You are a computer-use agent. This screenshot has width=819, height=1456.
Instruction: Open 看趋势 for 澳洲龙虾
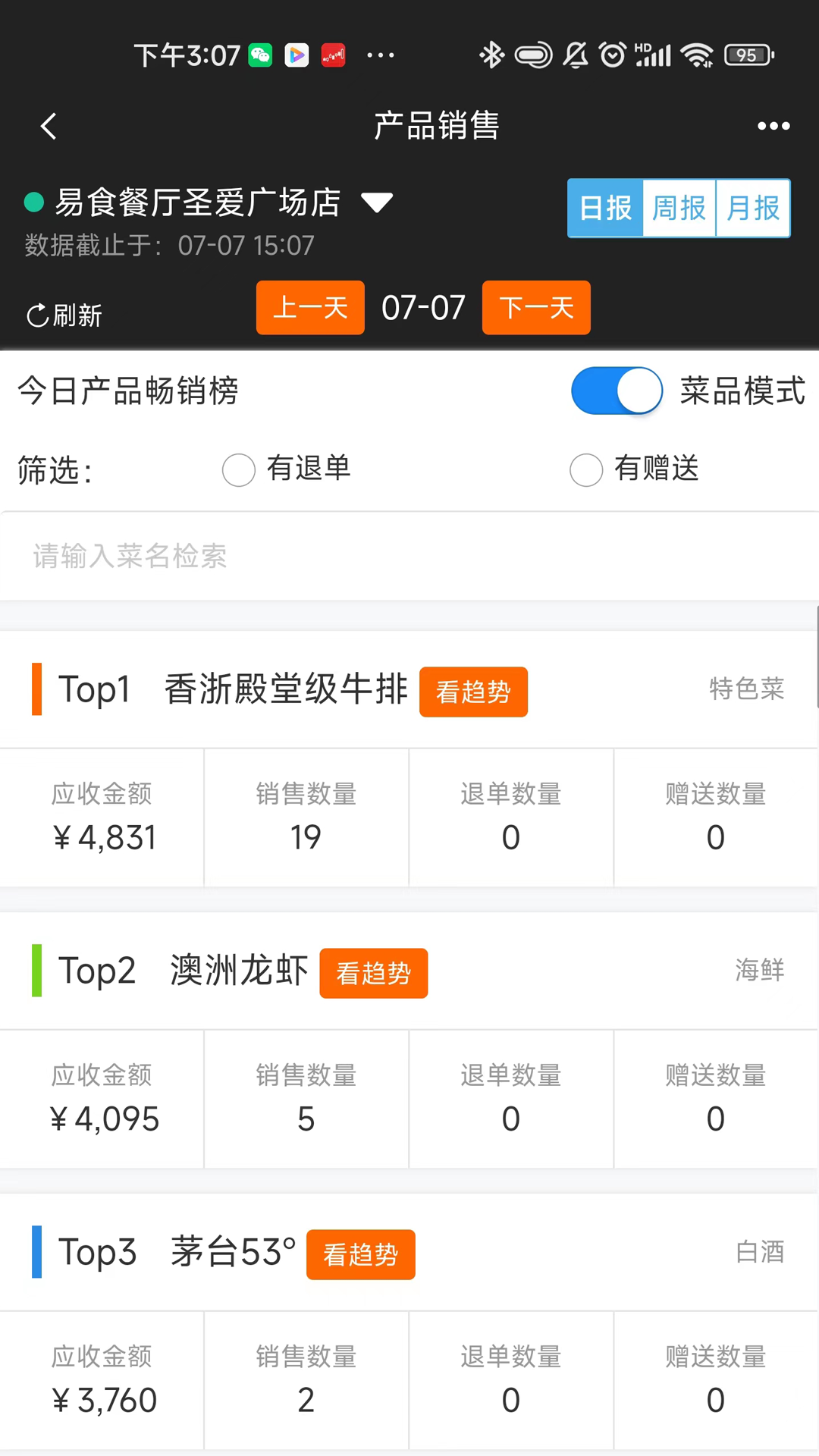373,973
